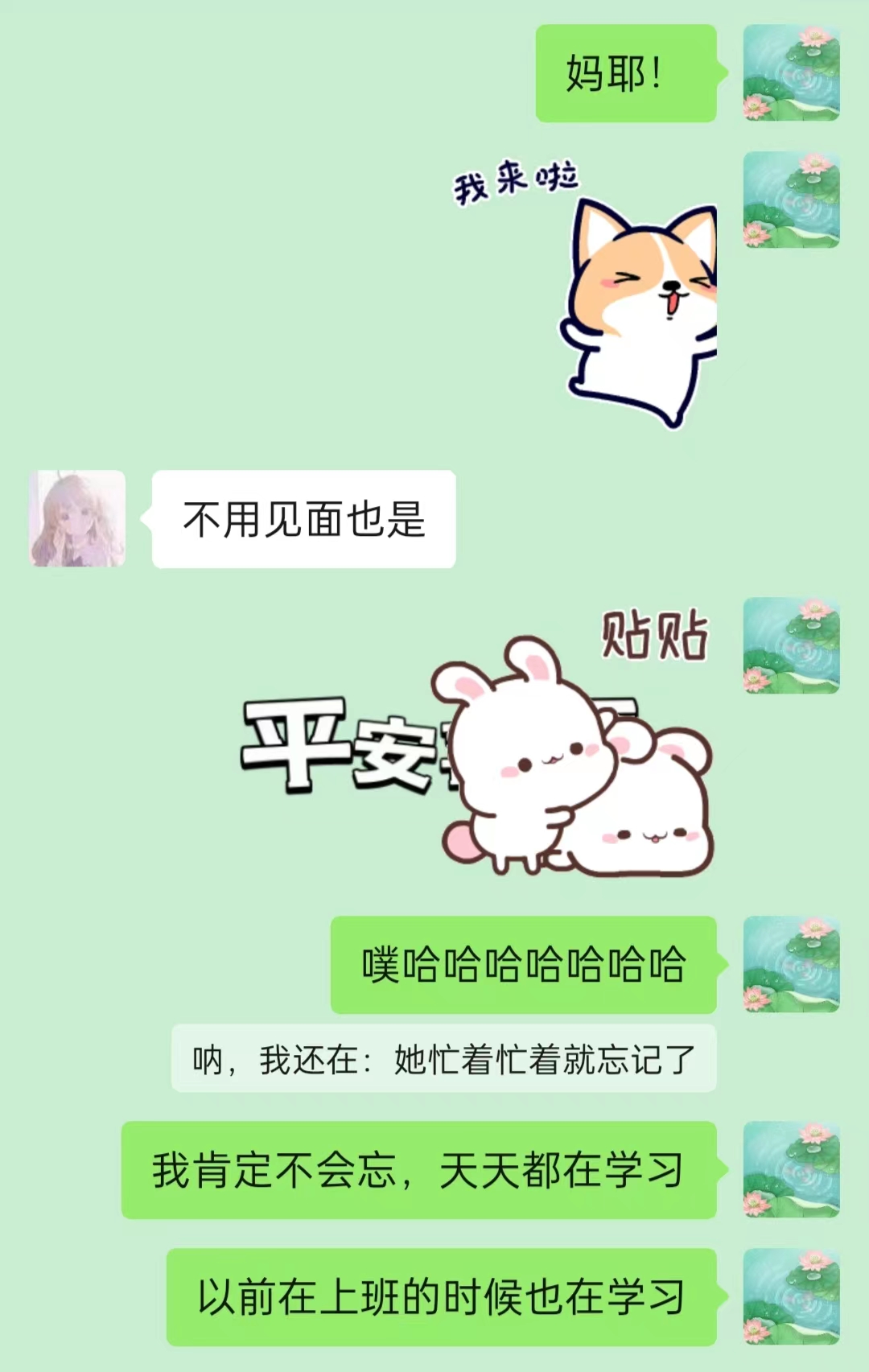Tap own avatar next to 妈耶!
This screenshot has width=869, height=1372.
tap(791, 73)
